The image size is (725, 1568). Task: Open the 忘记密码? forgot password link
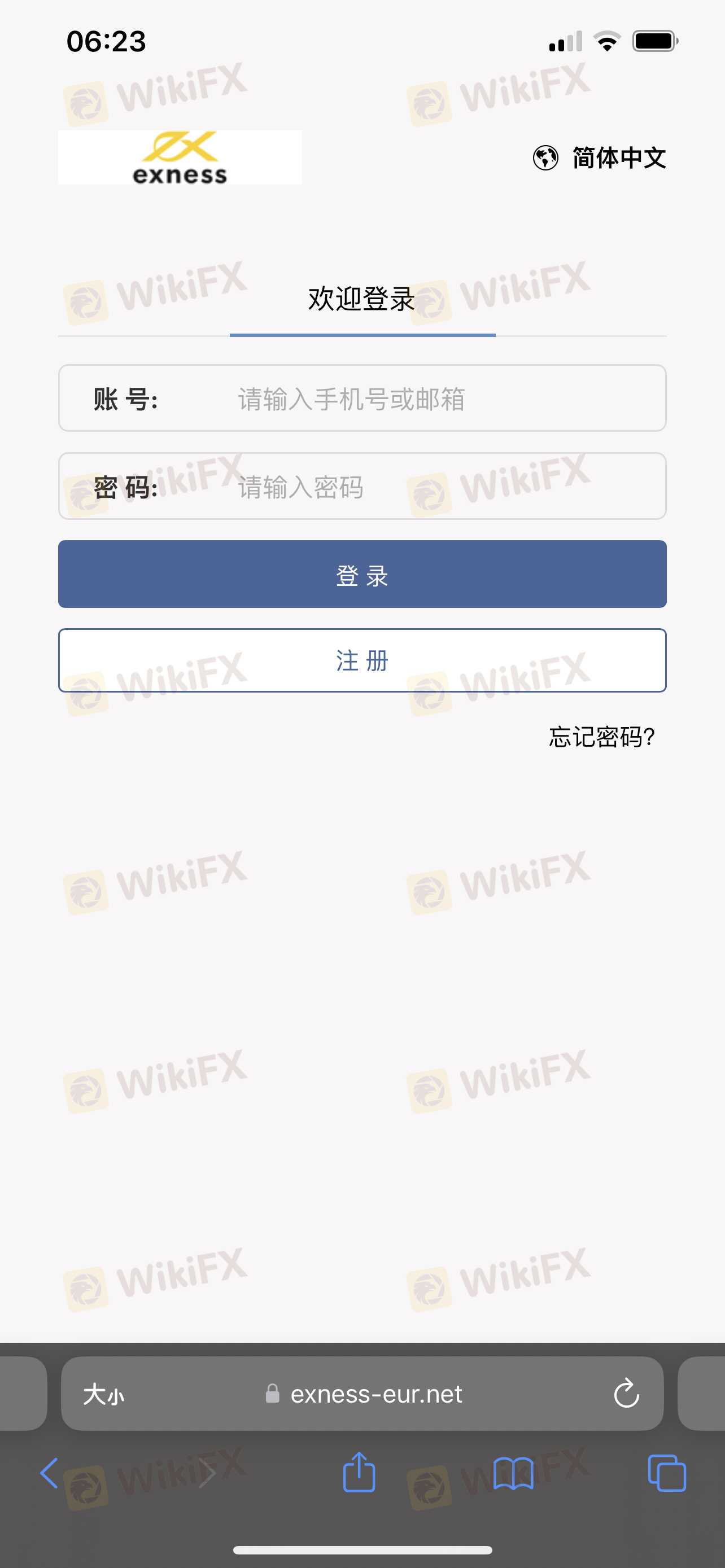[x=601, y=737]
